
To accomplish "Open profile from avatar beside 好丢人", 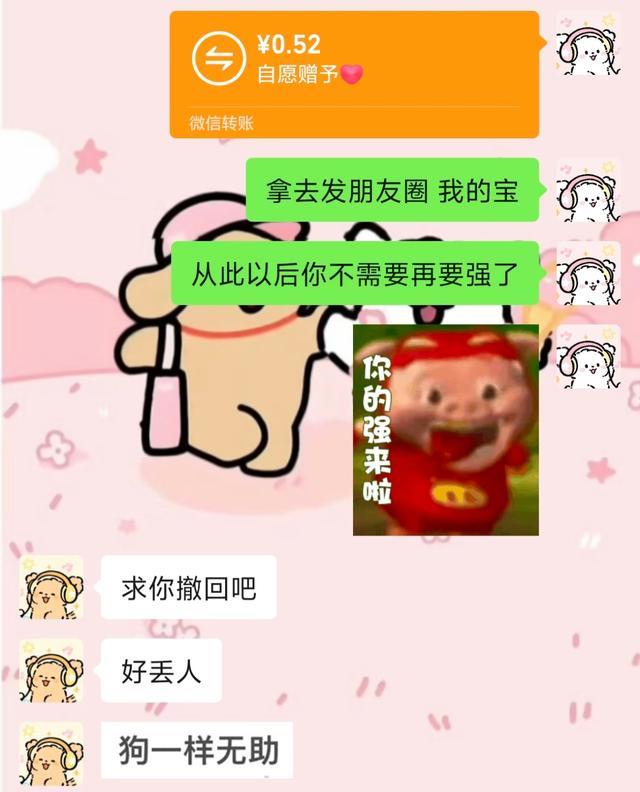I will 52,670.
